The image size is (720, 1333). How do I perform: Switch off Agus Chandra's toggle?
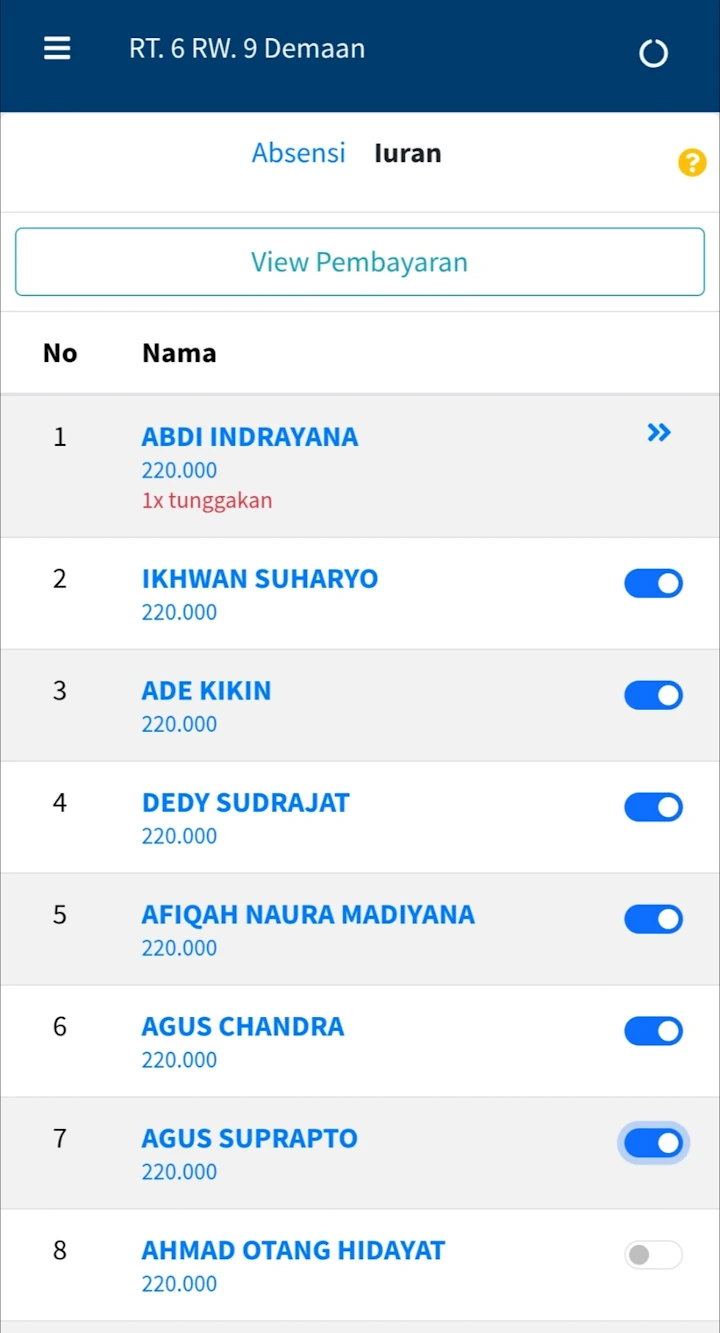pyautogui.click(x=653, y=1031)
